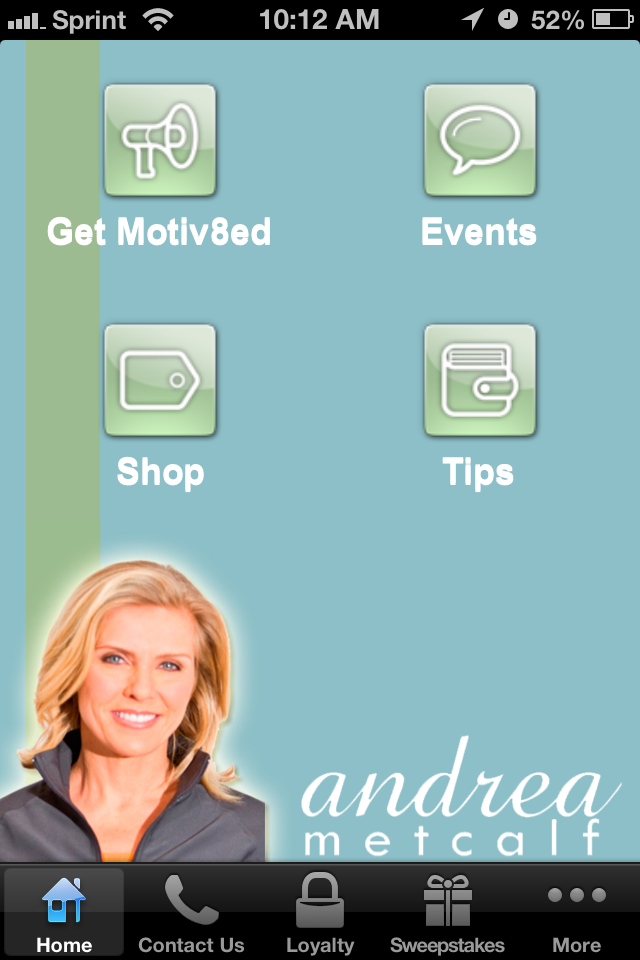Go to the Loyalty tab
This screenshot has height=960, width=640.
[x=320, y=912]
